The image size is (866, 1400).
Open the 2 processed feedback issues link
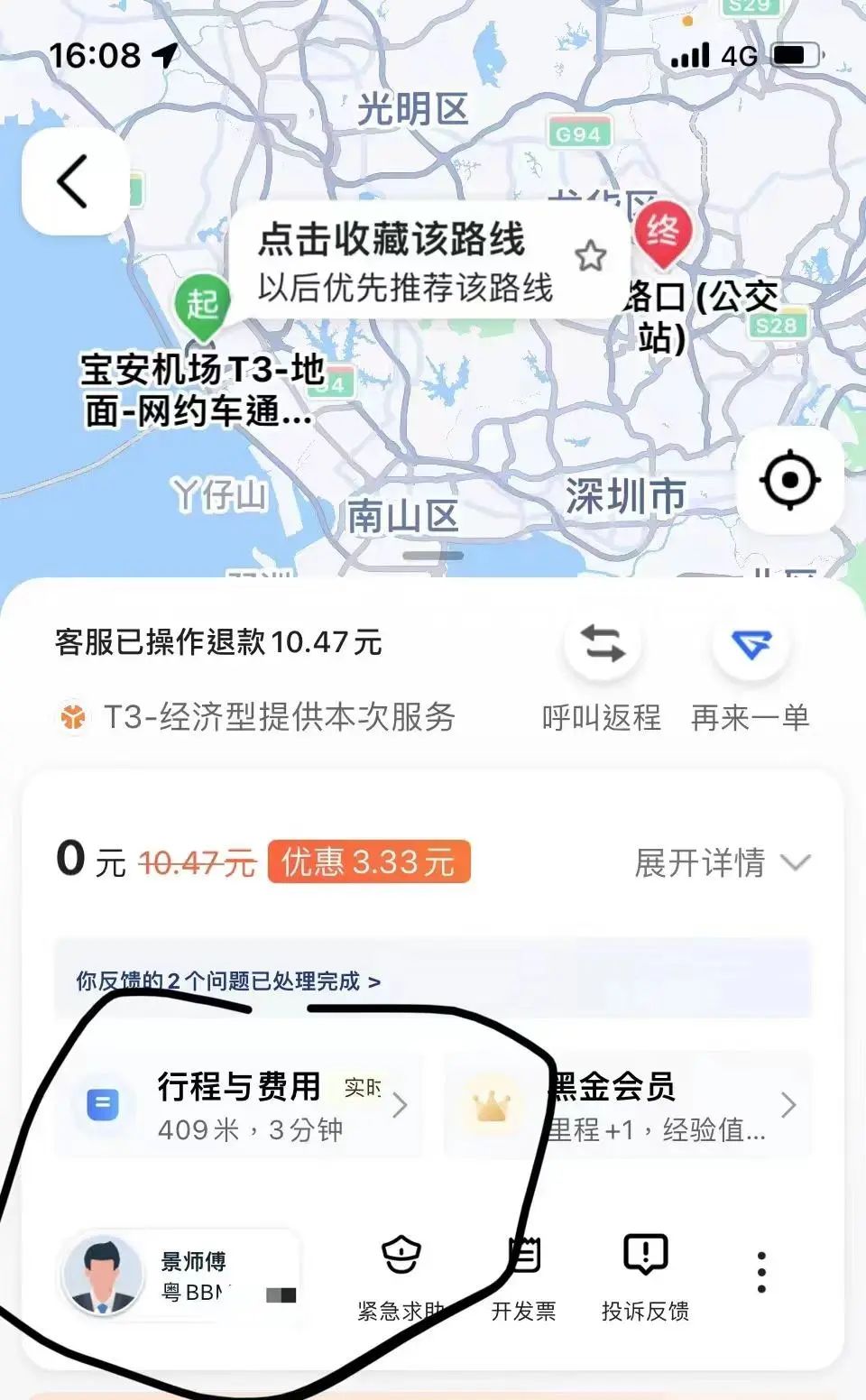[229, 981]
